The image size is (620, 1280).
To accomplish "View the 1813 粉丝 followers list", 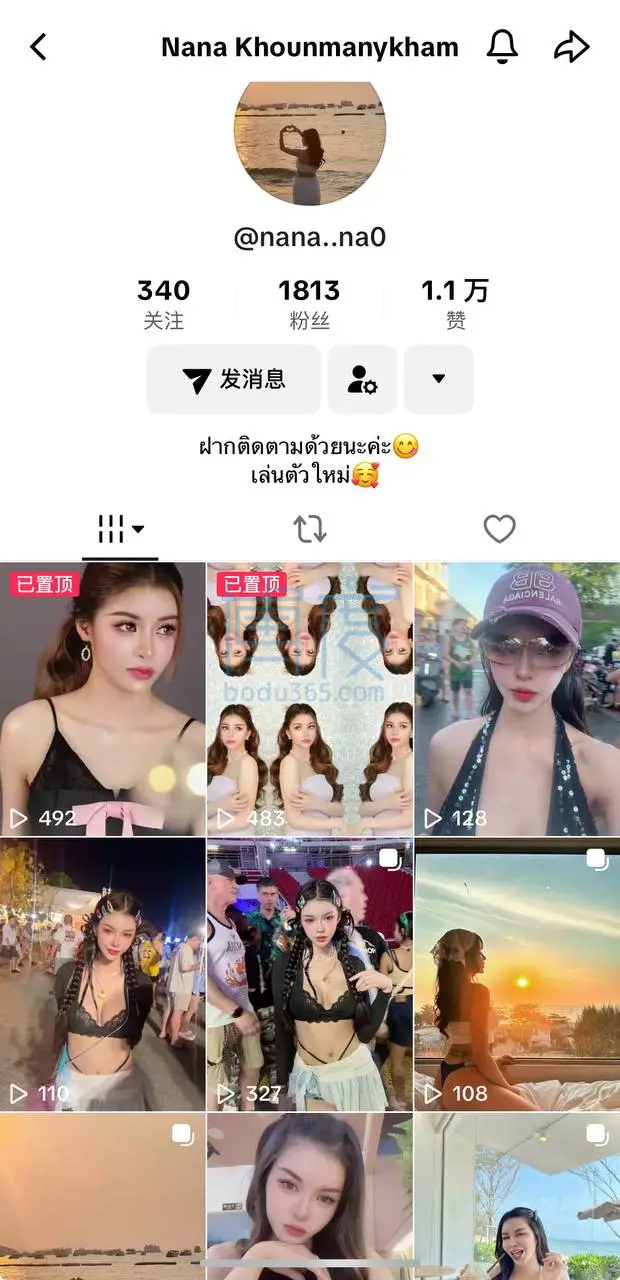I will 309,303.
